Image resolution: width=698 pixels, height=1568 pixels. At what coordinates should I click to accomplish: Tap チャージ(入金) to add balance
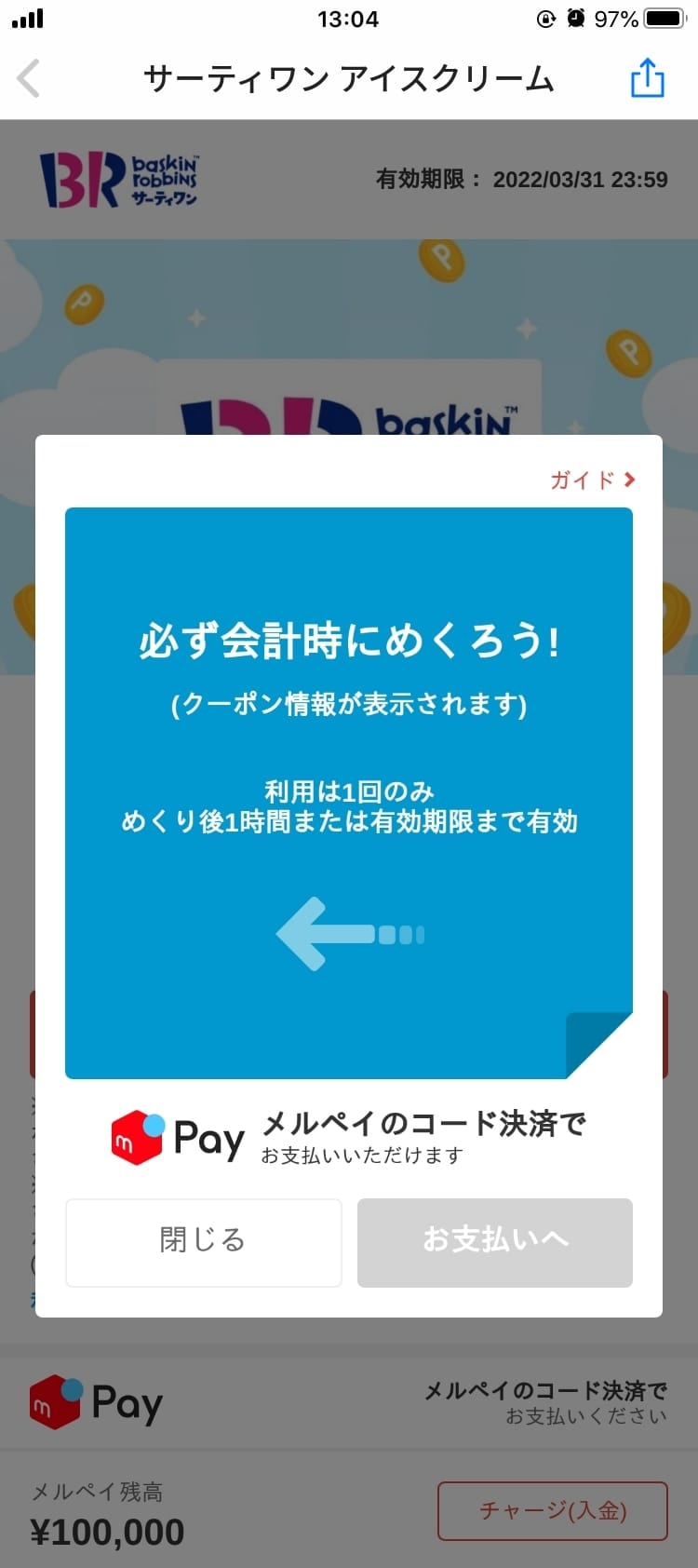[552, 1510]
